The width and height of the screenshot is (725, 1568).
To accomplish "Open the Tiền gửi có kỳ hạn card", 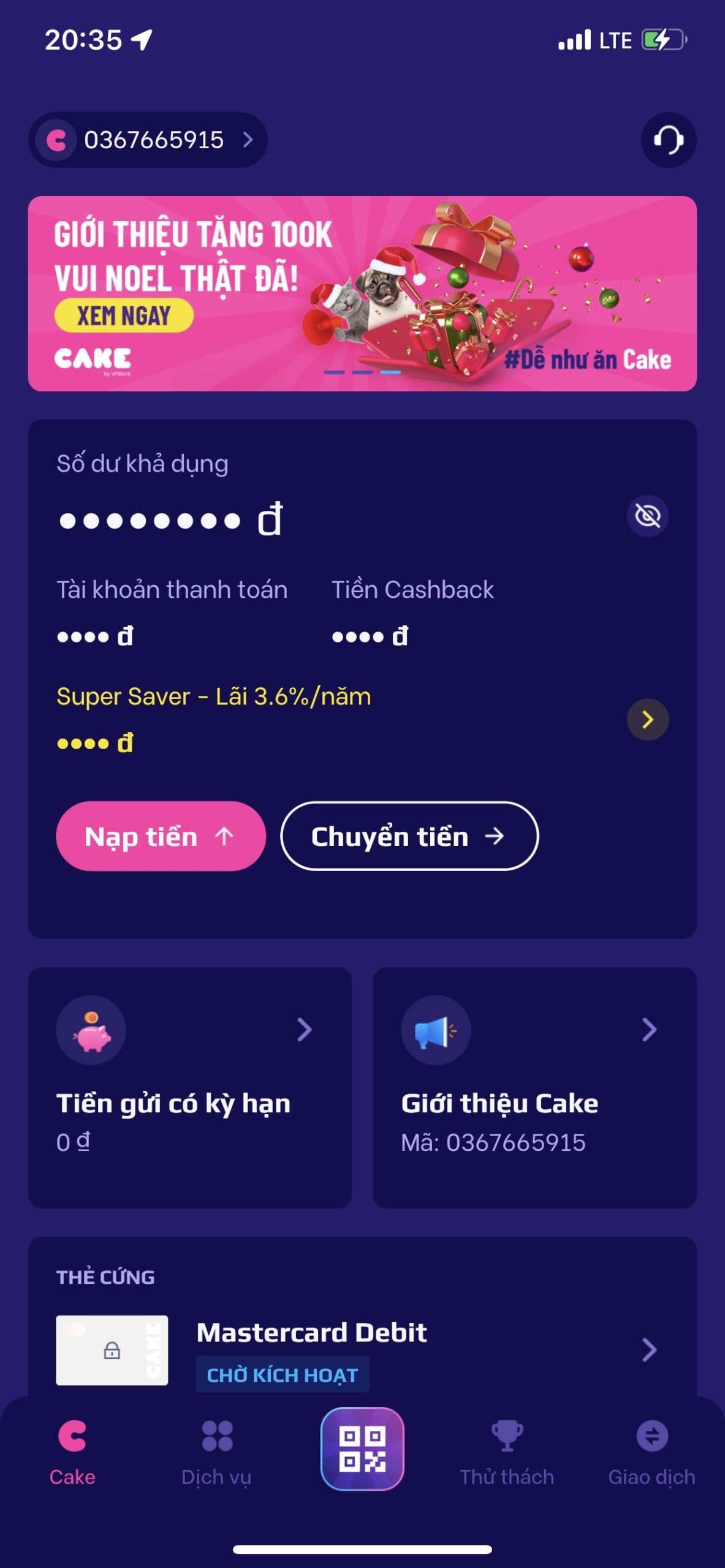I will (190, 1087).
